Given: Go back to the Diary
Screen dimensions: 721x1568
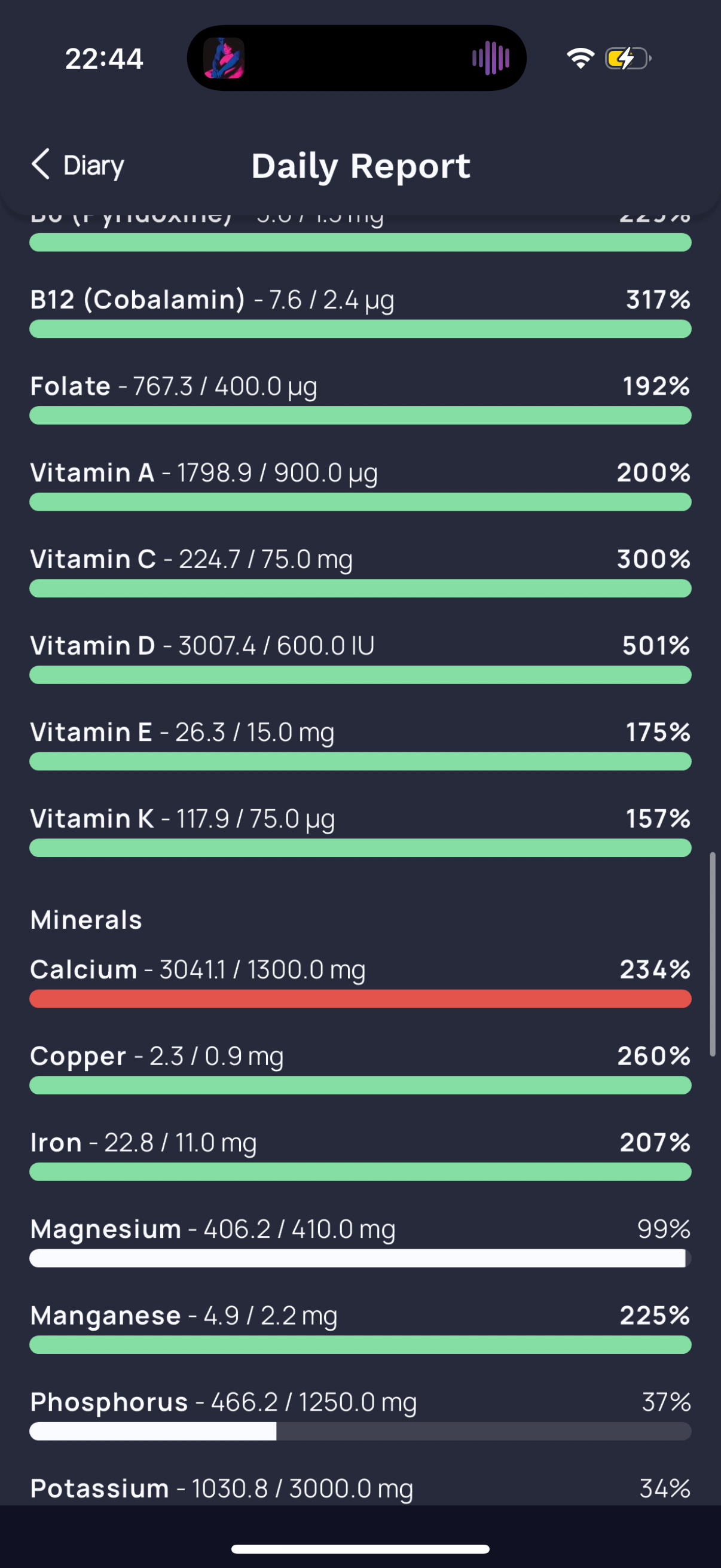Looking at the screenshot, I should [x=78, y=165].
